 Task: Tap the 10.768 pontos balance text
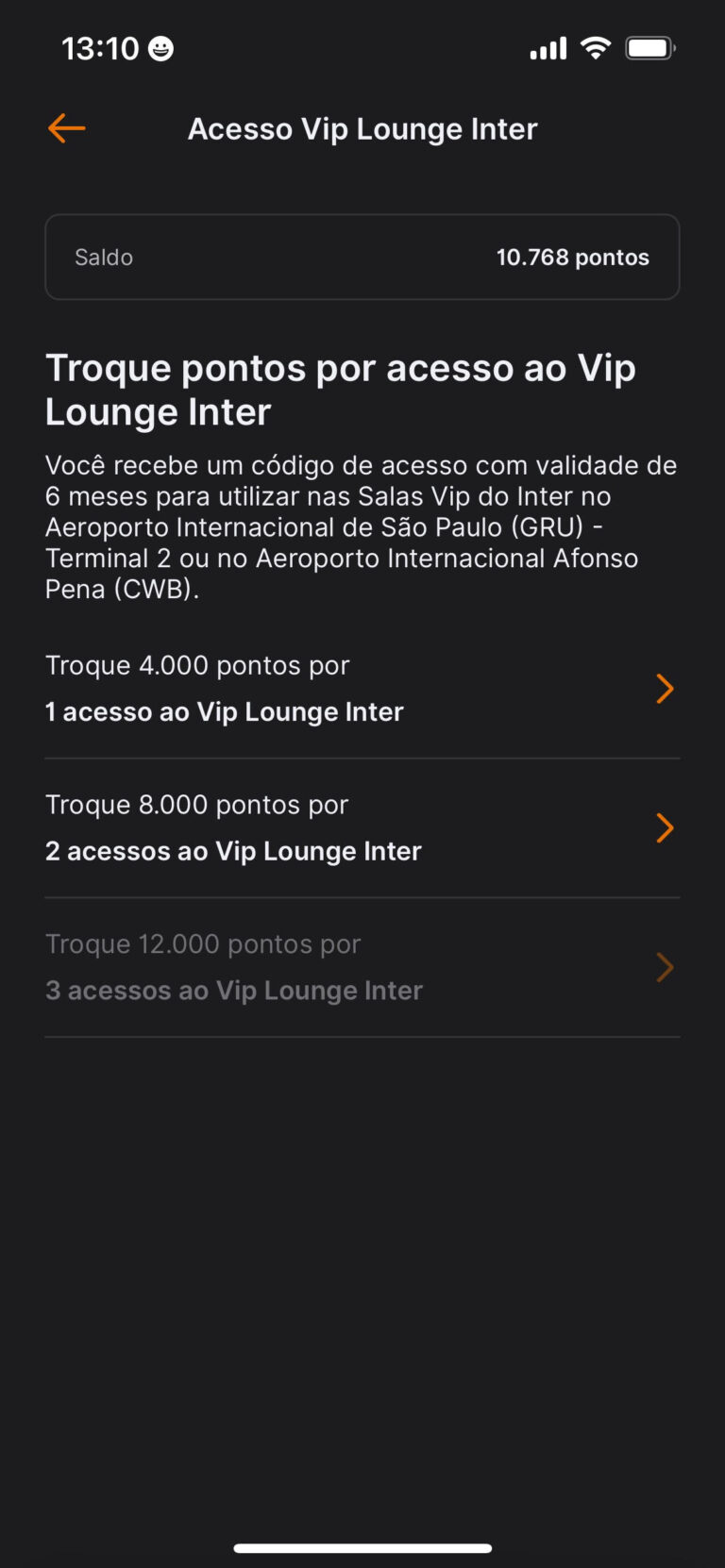(x=572, y=257)
